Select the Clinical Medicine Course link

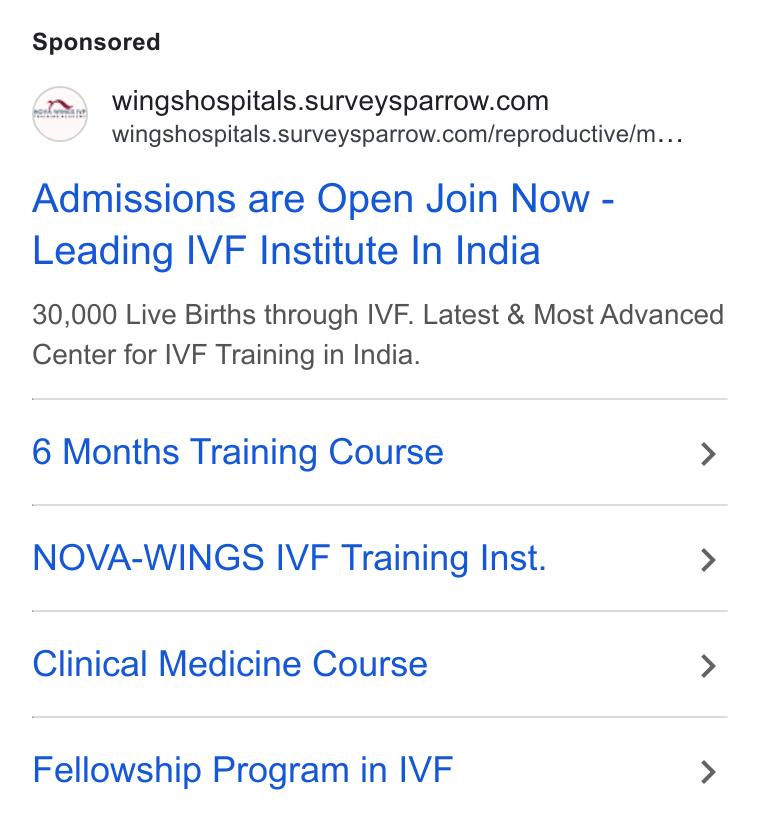click(379, 664)
